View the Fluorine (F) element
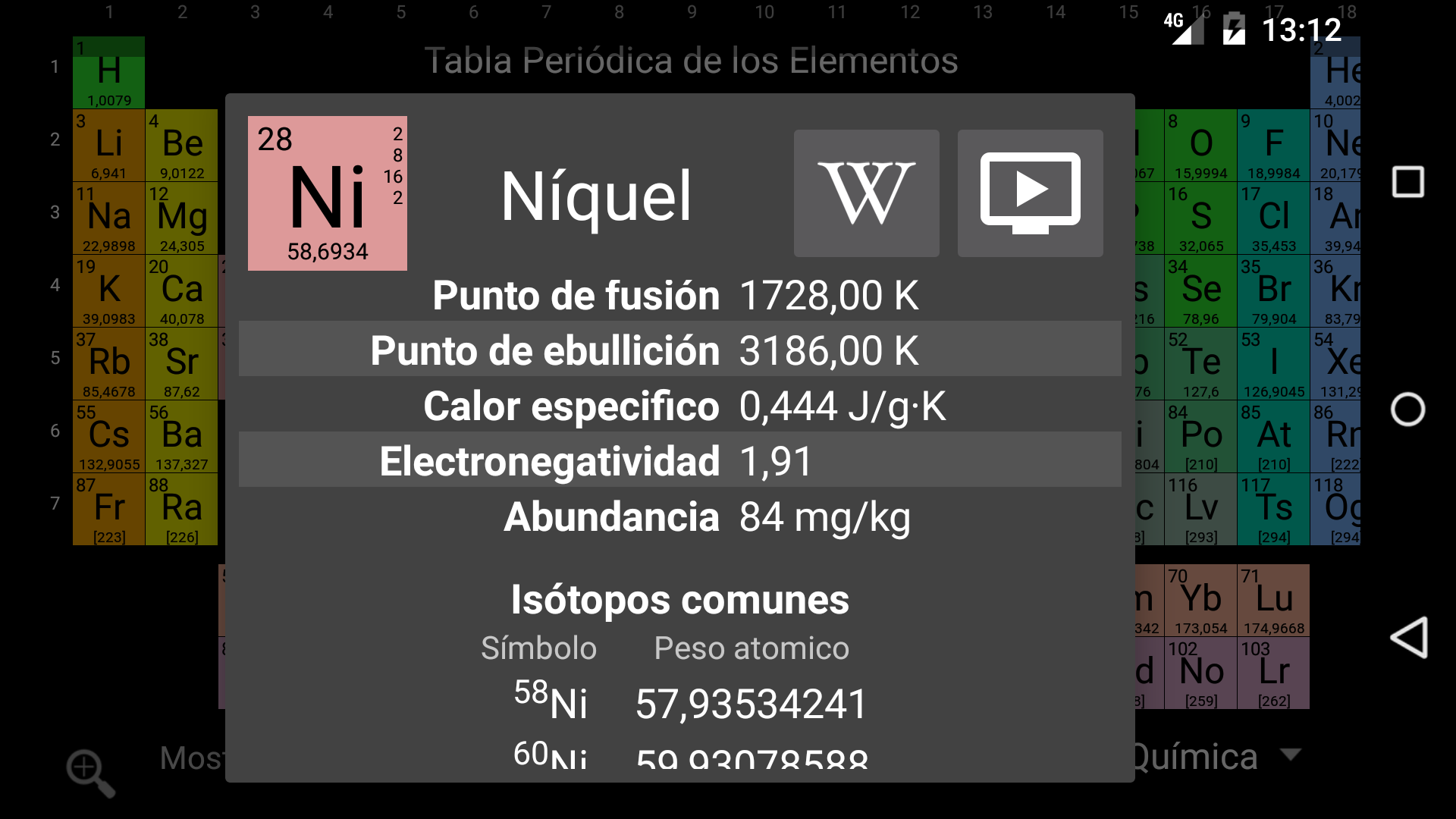 pyautogui.click(x=1273, y=146)
